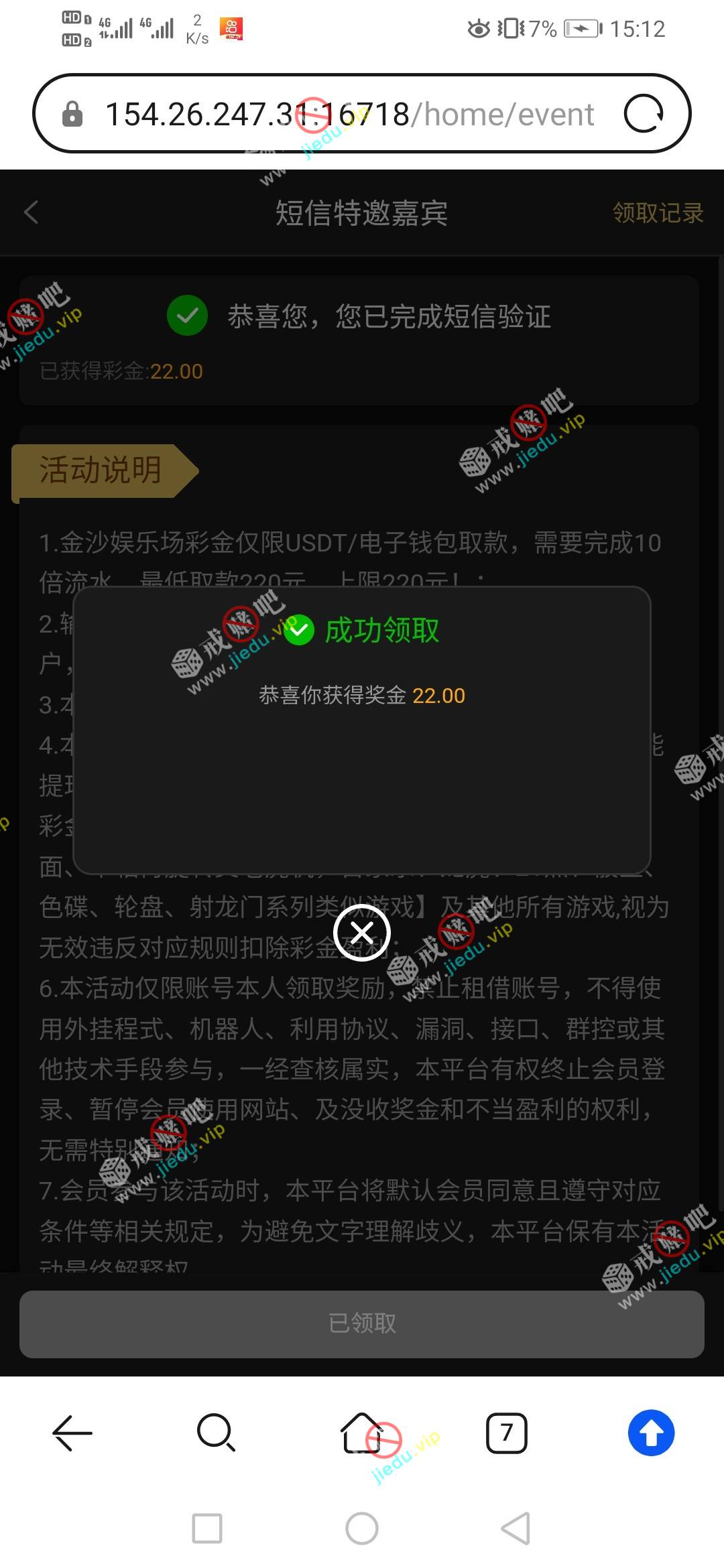Tap the URL address field

coord(349,114)
